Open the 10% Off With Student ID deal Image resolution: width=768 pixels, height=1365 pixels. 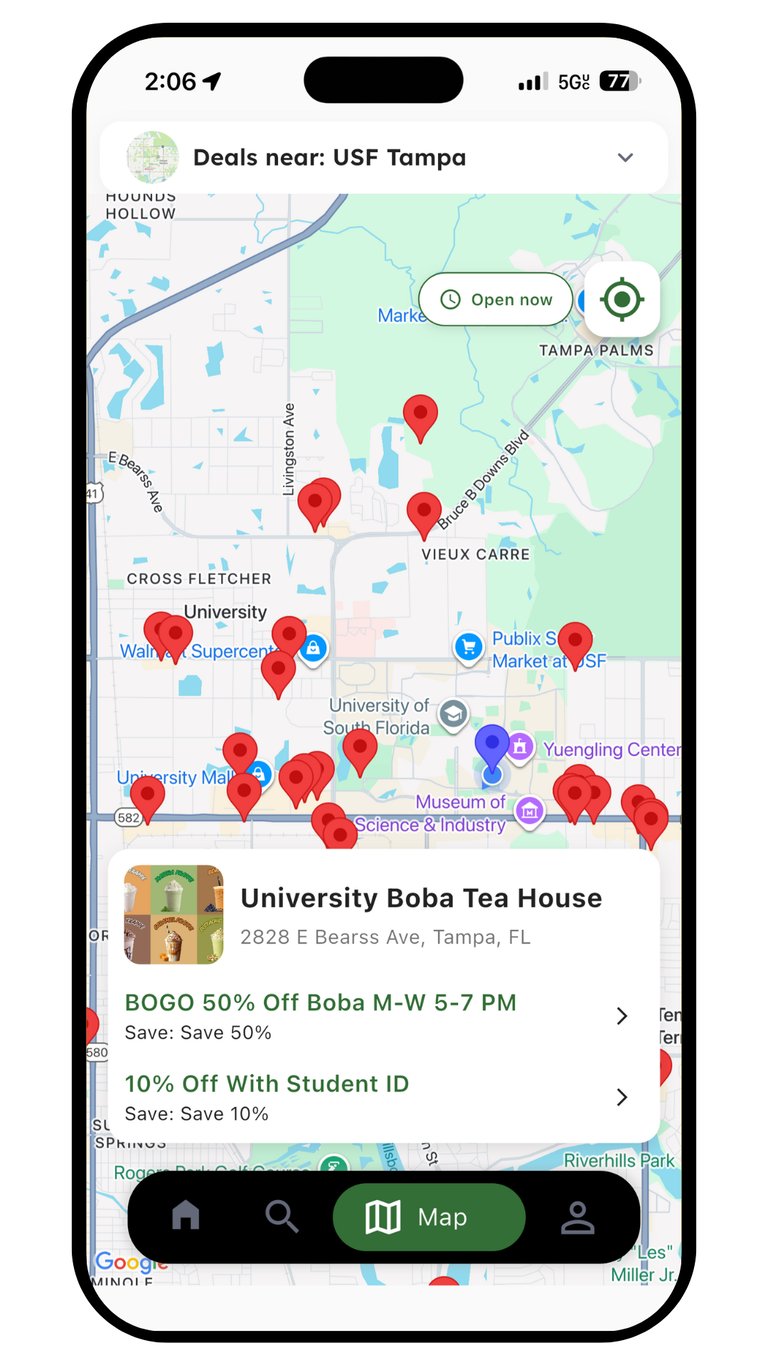coord(380,1096)
